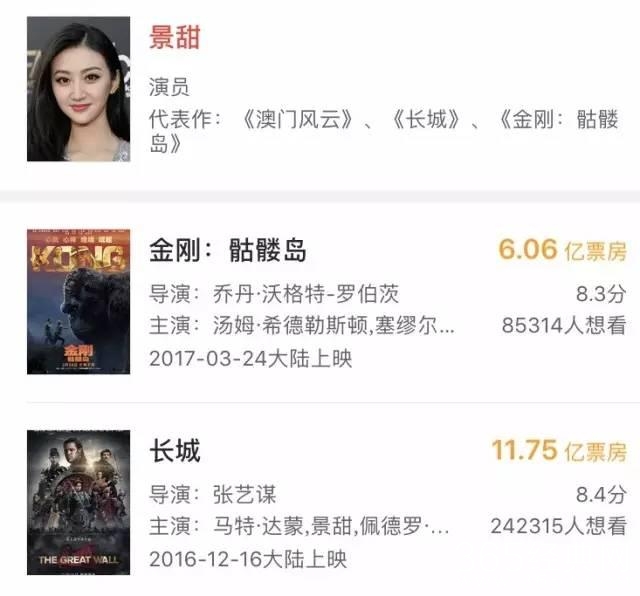Open actor profile for 景甜
640x596 pixels.
tap(175, 38)
